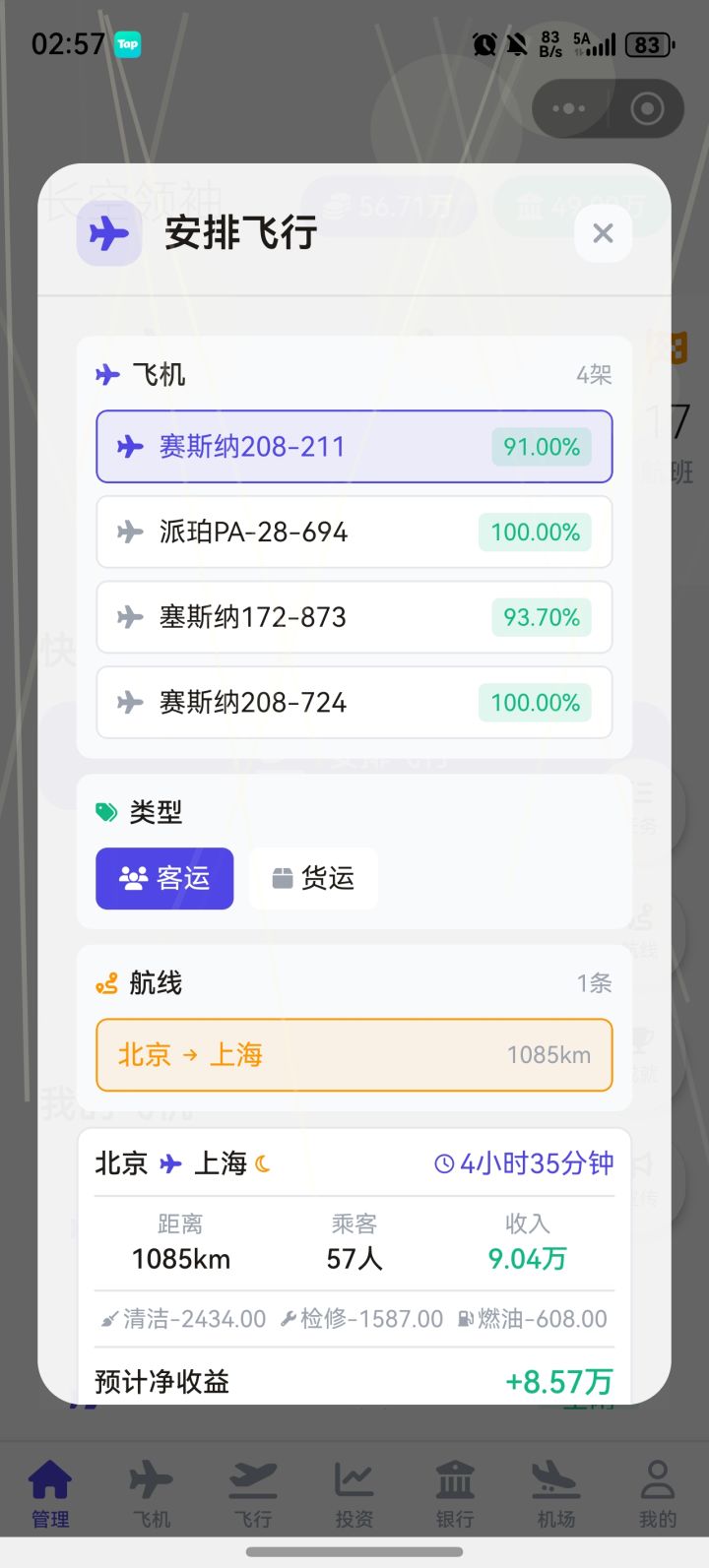Close the 安排飞行 dialog

[603, 233]
